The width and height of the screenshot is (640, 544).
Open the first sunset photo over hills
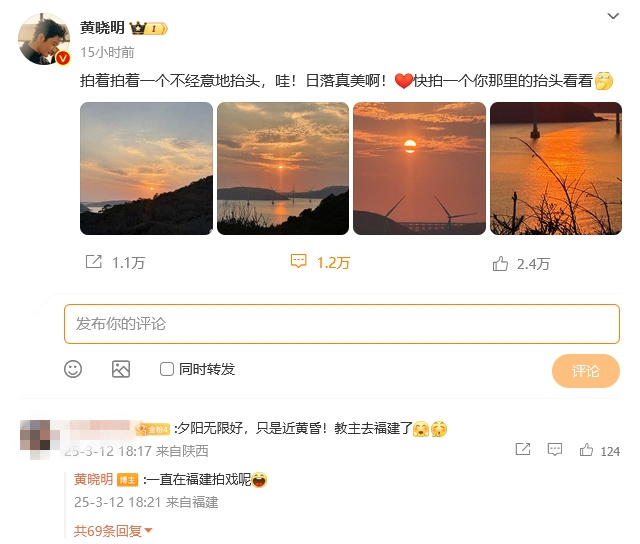(x=146, y=168)
